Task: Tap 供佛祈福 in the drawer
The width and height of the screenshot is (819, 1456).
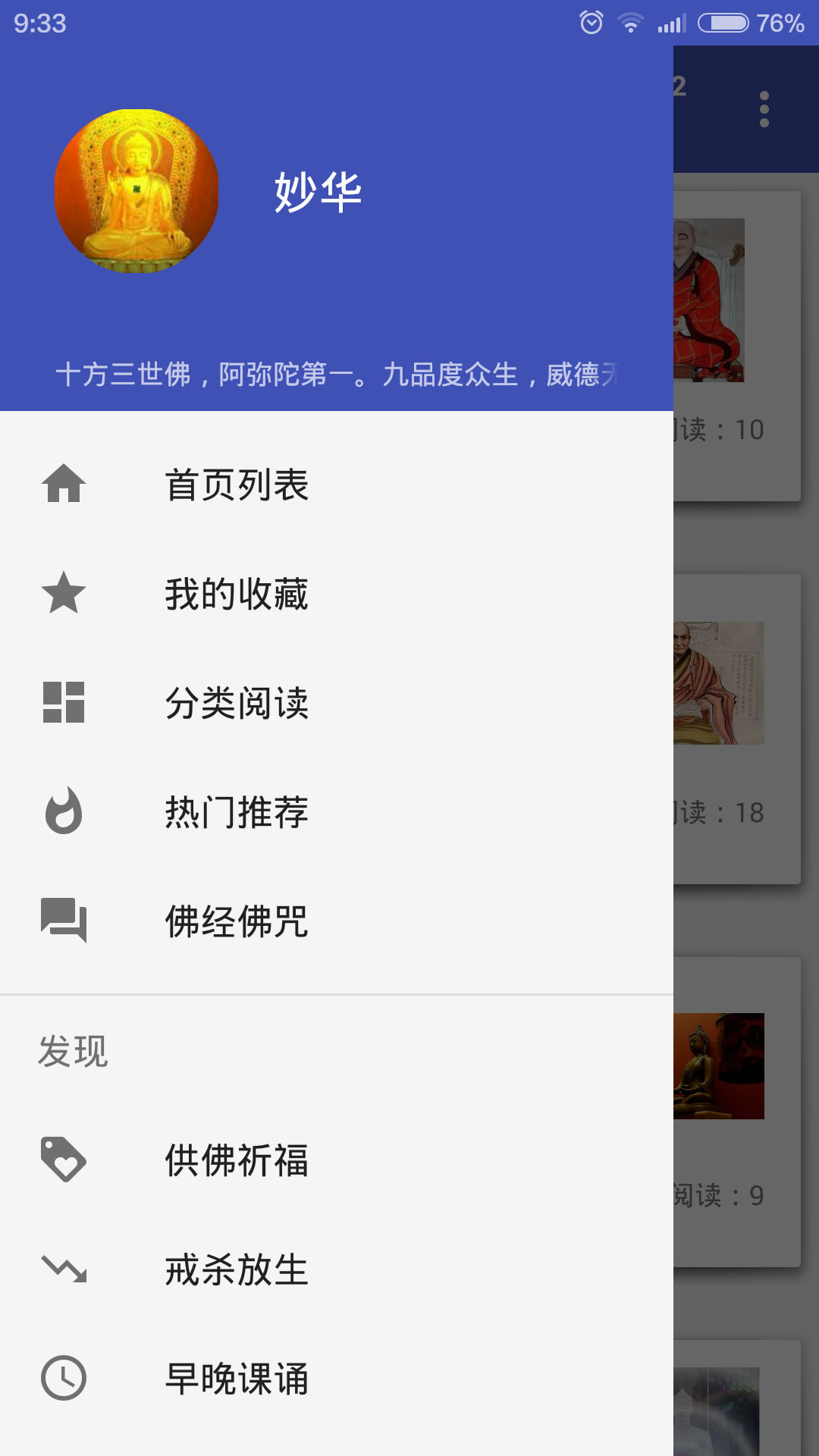Action: pos(337,1160)
